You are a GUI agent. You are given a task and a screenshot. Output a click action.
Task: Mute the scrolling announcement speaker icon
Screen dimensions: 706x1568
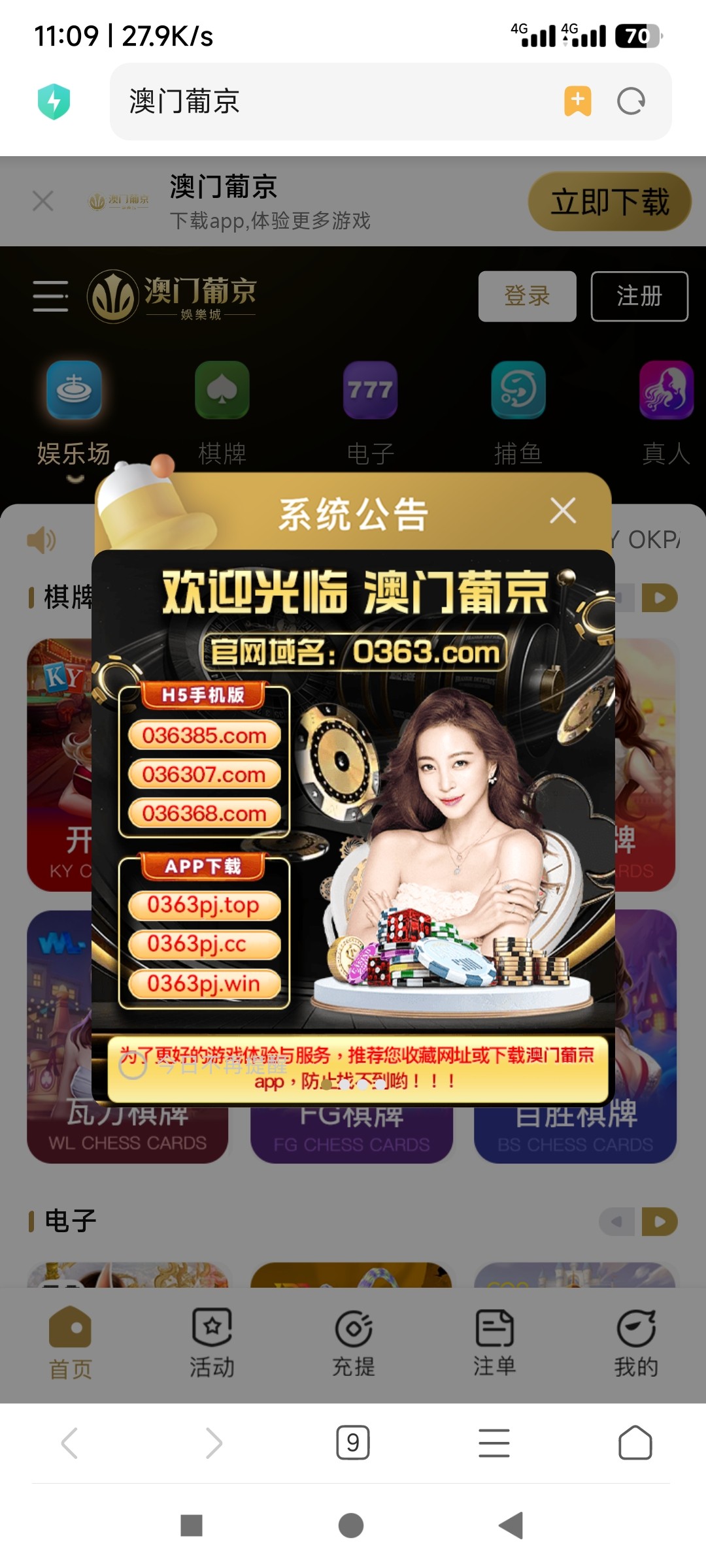(41, 539)
